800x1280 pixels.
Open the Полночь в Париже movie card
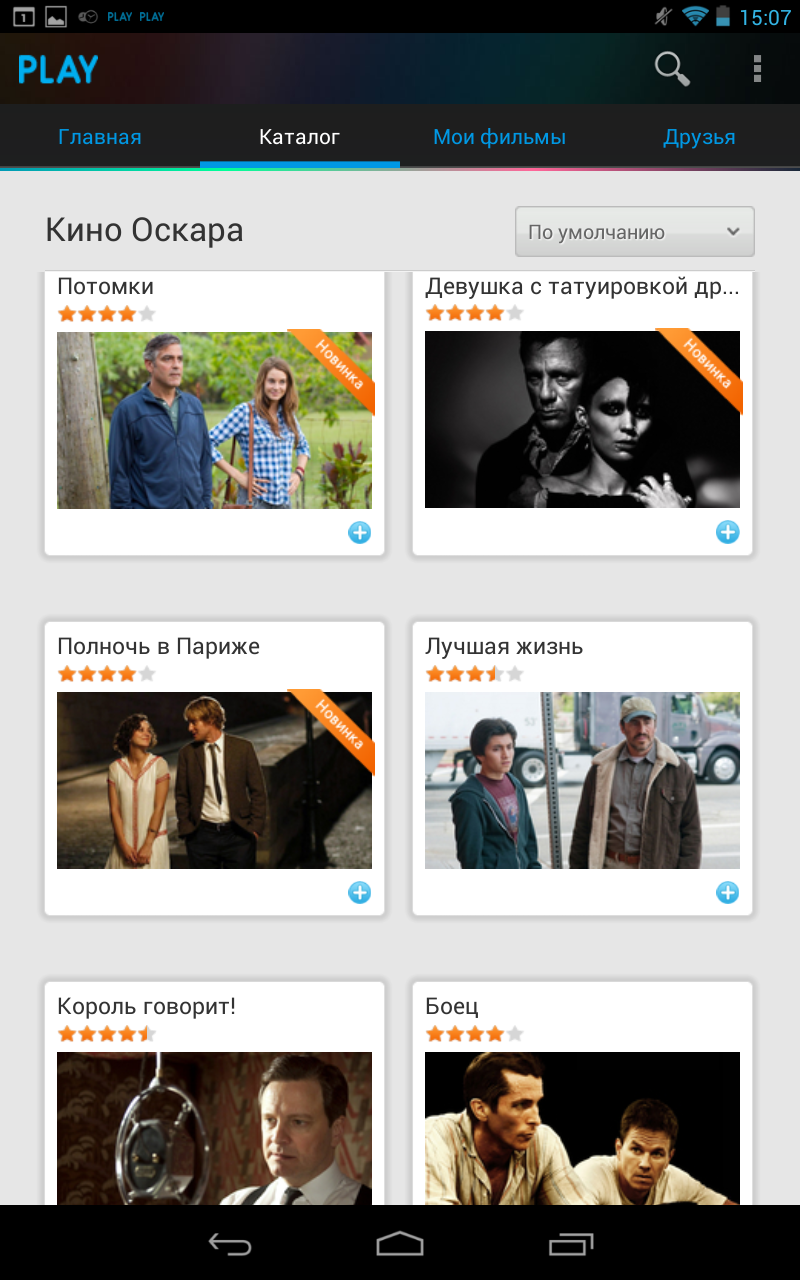click(x=214, y=780)
